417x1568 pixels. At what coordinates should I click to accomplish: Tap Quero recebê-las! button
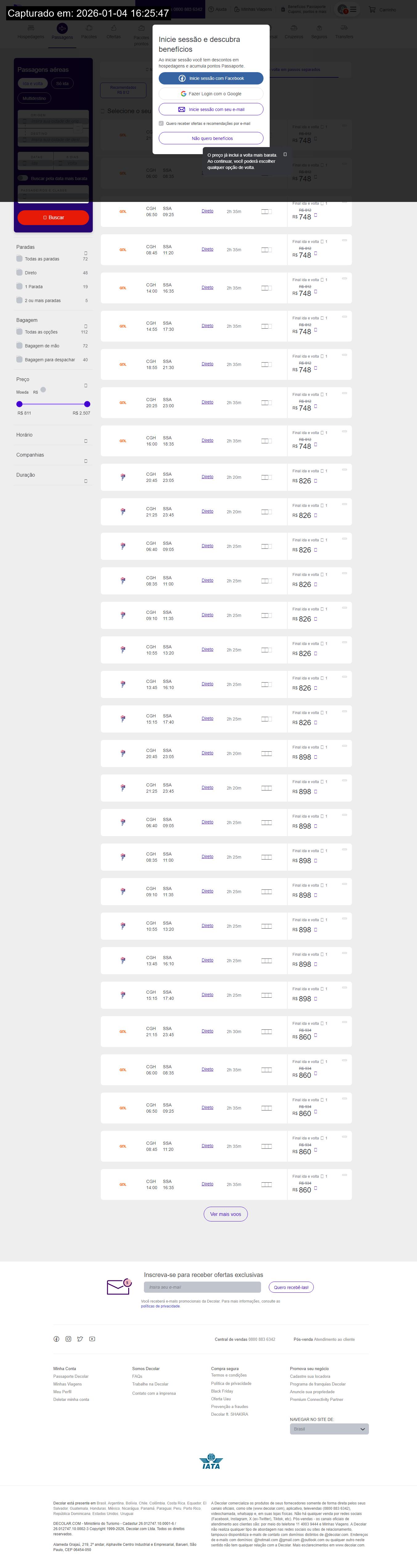point(291,1287)
